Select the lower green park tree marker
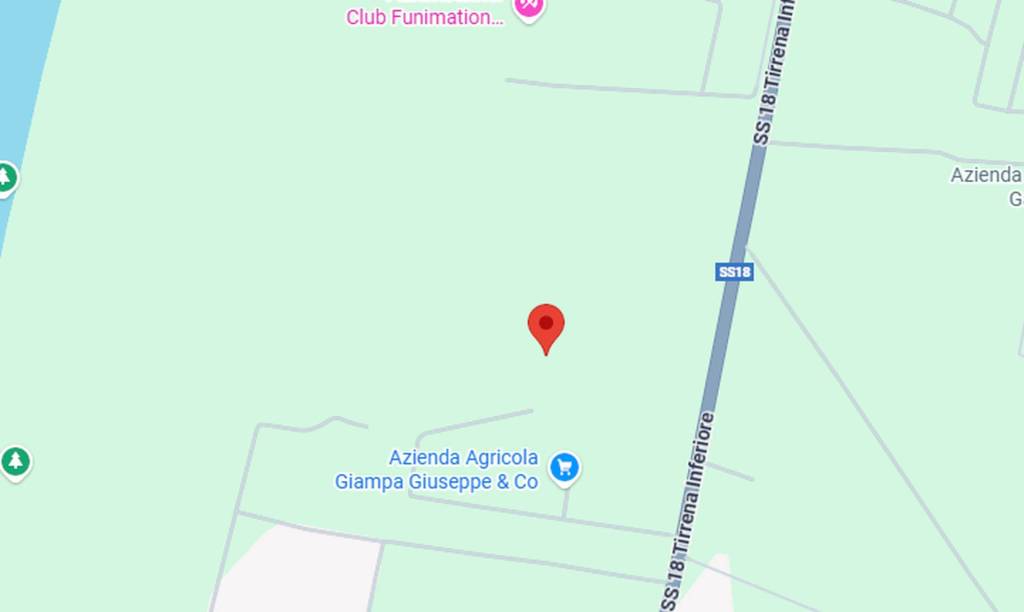The width and height of the screenshot is (1024, 612). (x=14, y=461)
